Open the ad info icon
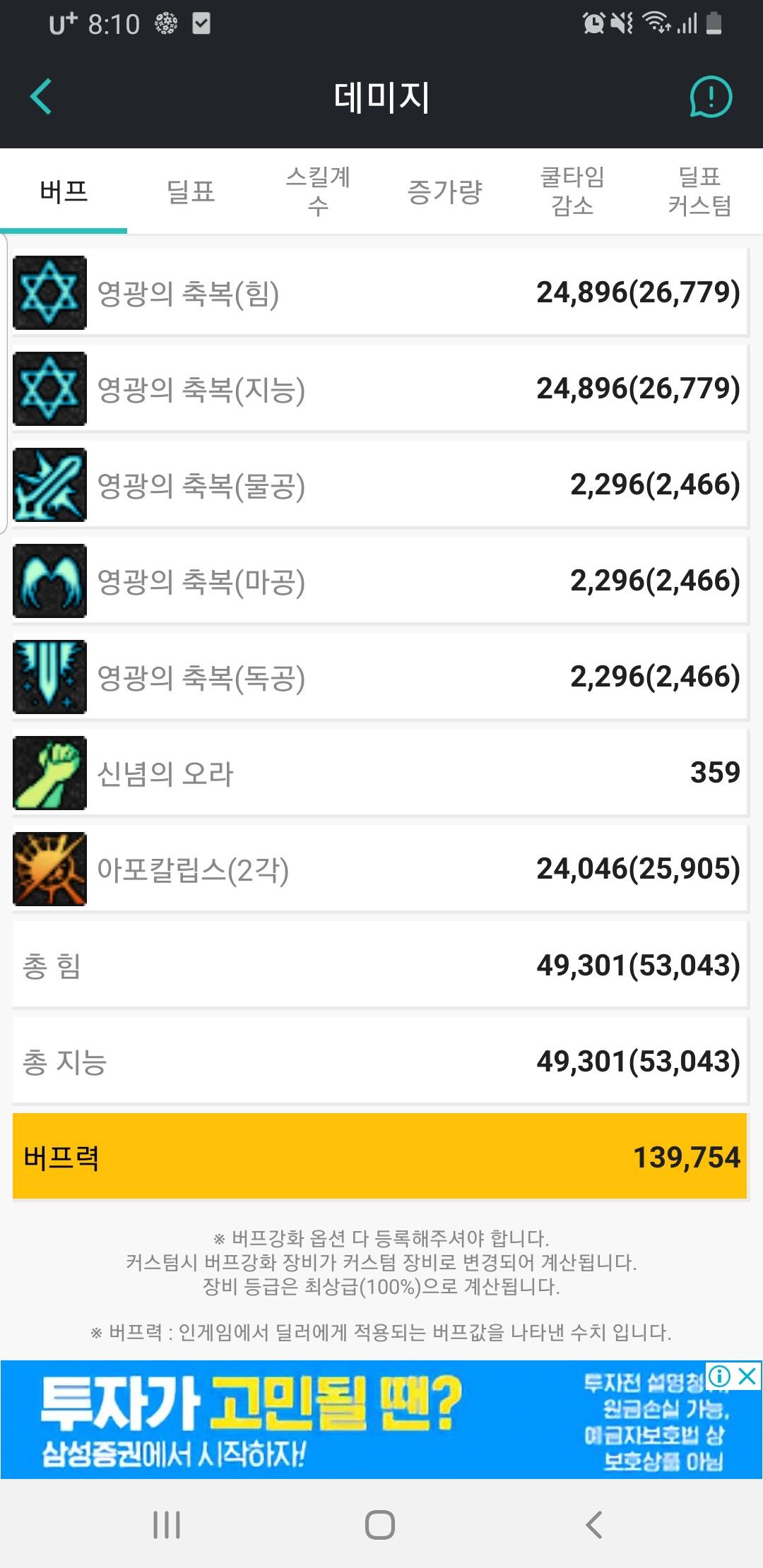The width and height of the screenshot is (763, 1568). [719, 1376]
